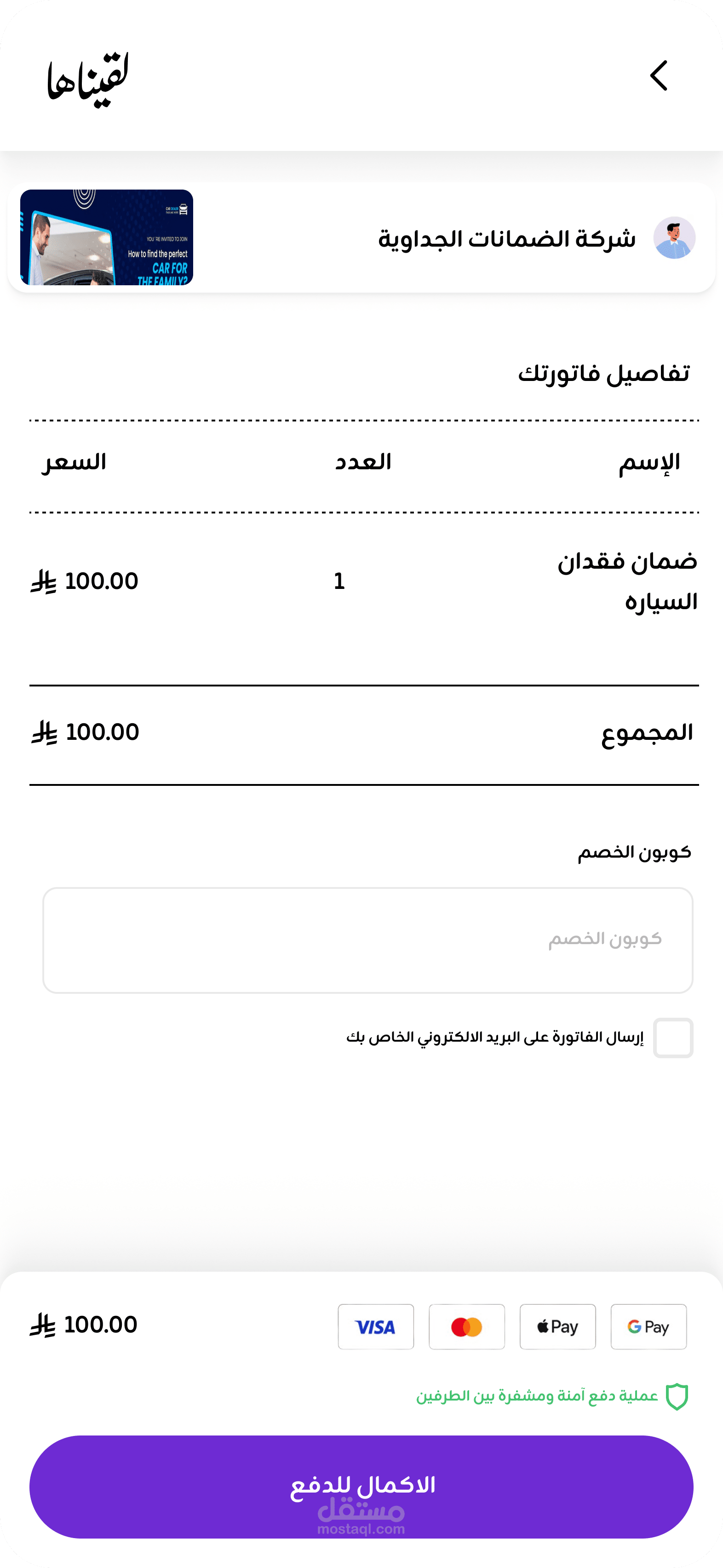
Task: Tap the الاكمال للدفع button
Action: tap(361, 1487)
